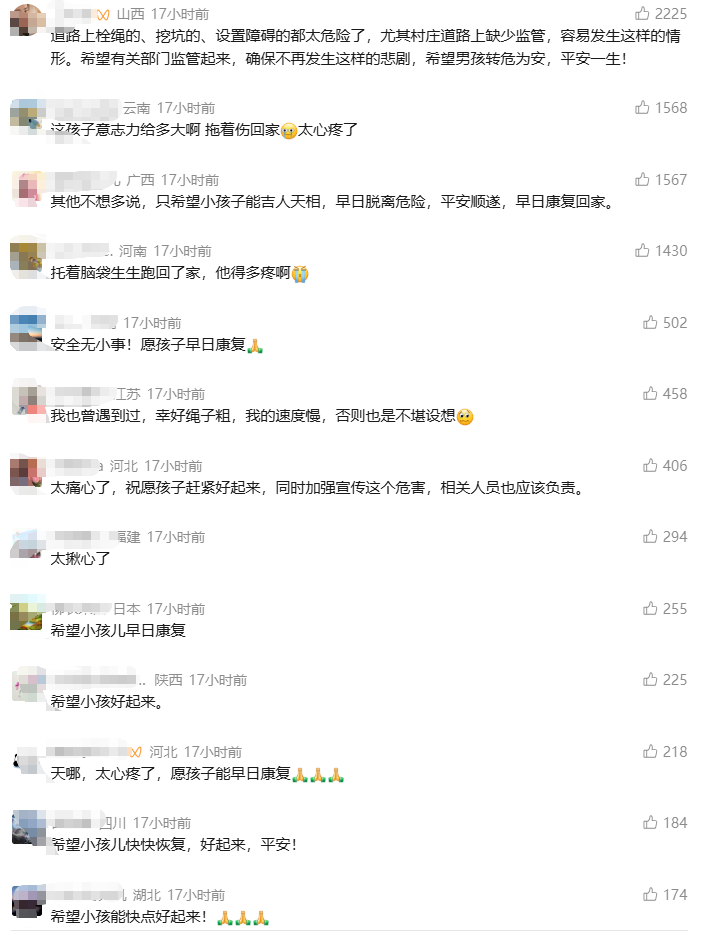Like the comment '安全无小事！愿孩子早日康复'
Viewport: 717px width, 935px height.
pyautogui.click(x=650, y=322)
